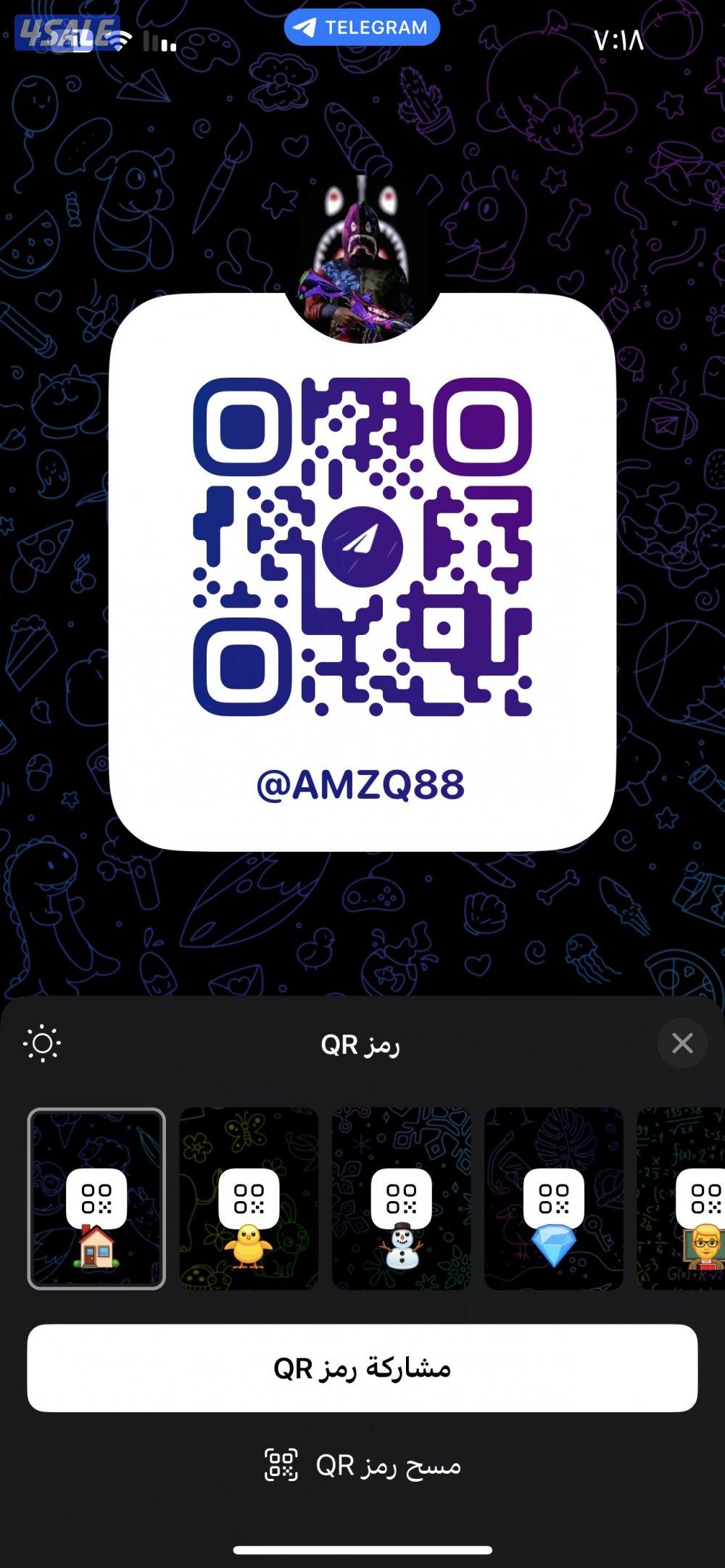
Task: Tap the مشاركة رمز QR share button
Action: click(362, 1368)
